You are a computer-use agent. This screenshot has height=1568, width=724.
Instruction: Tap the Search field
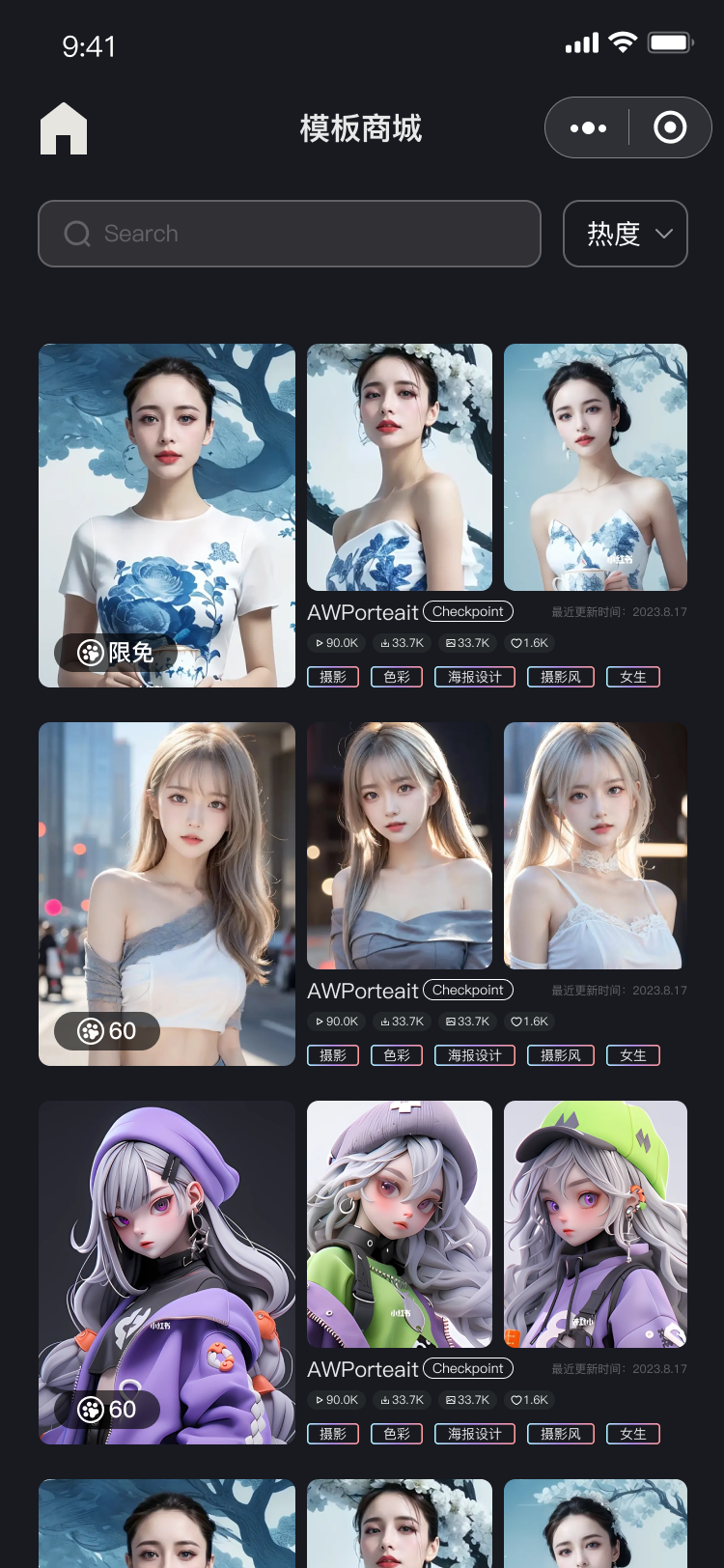tap(290, 234)
